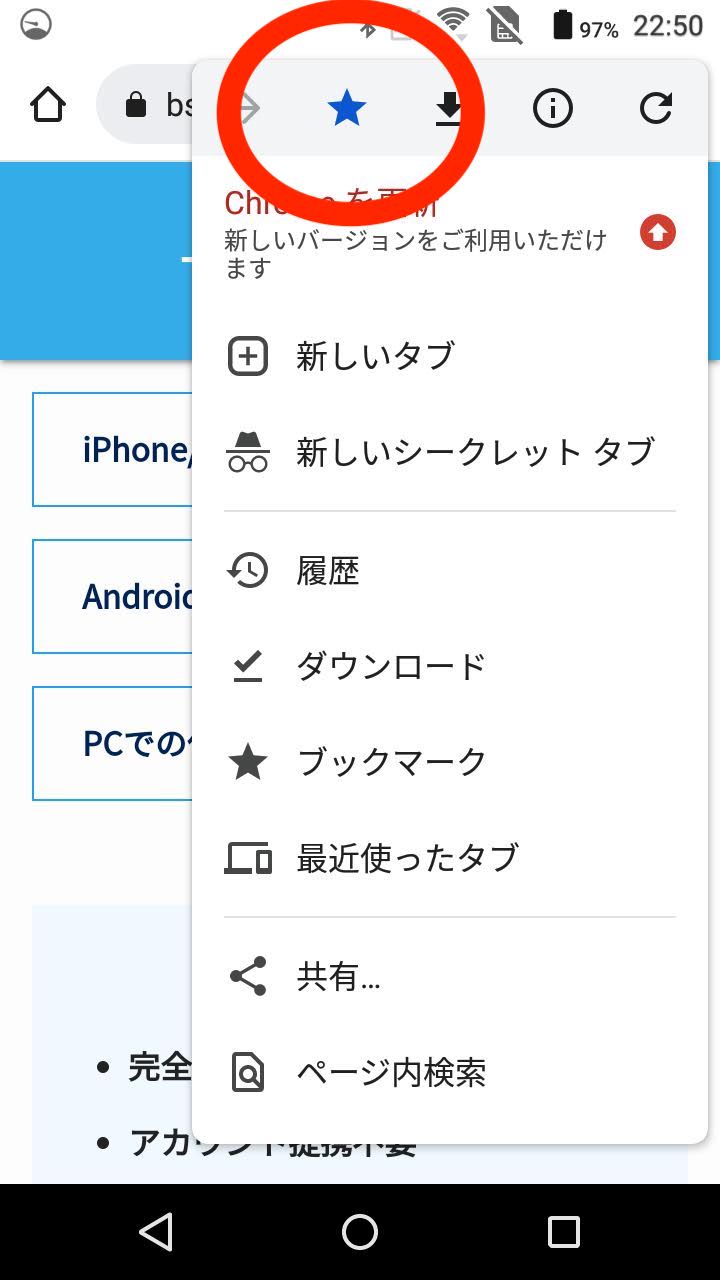Click the red update arrow beside Chromeを更新
Image resolution: width=720 pixels, height=1280 pixels.
[657, 232]
